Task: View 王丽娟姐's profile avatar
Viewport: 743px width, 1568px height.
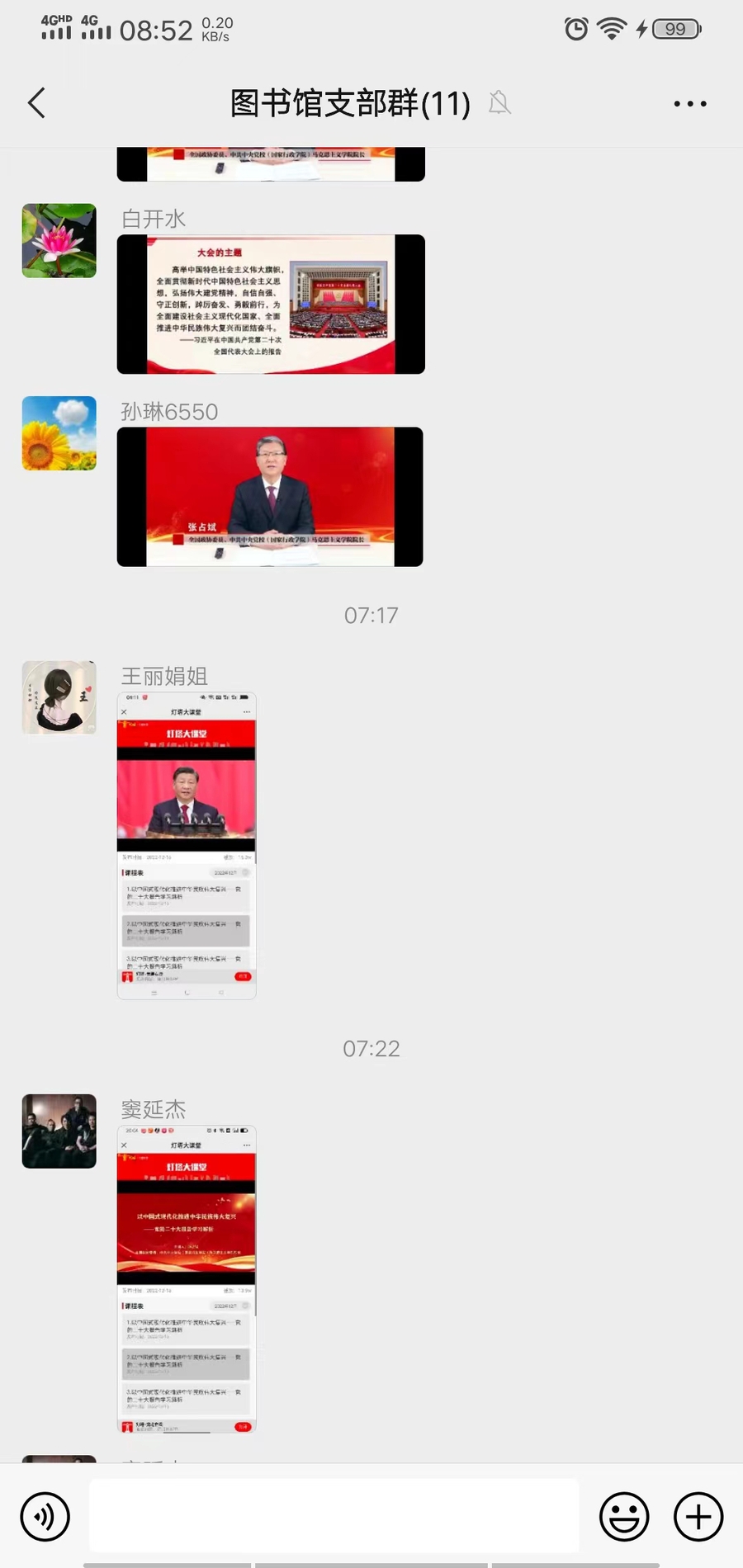Action: [59, 697]
